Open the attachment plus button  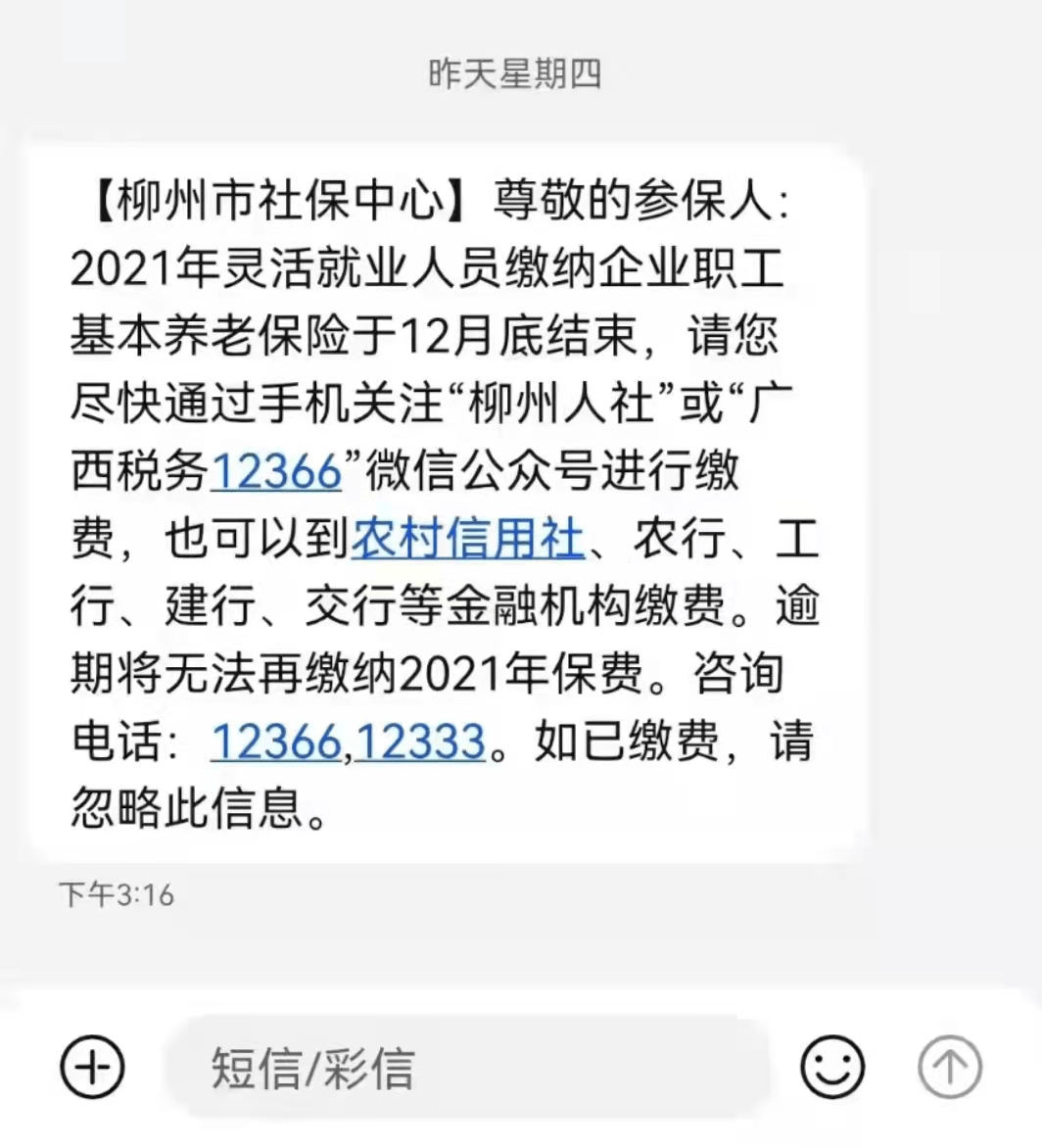click(x=92, y=1067)
